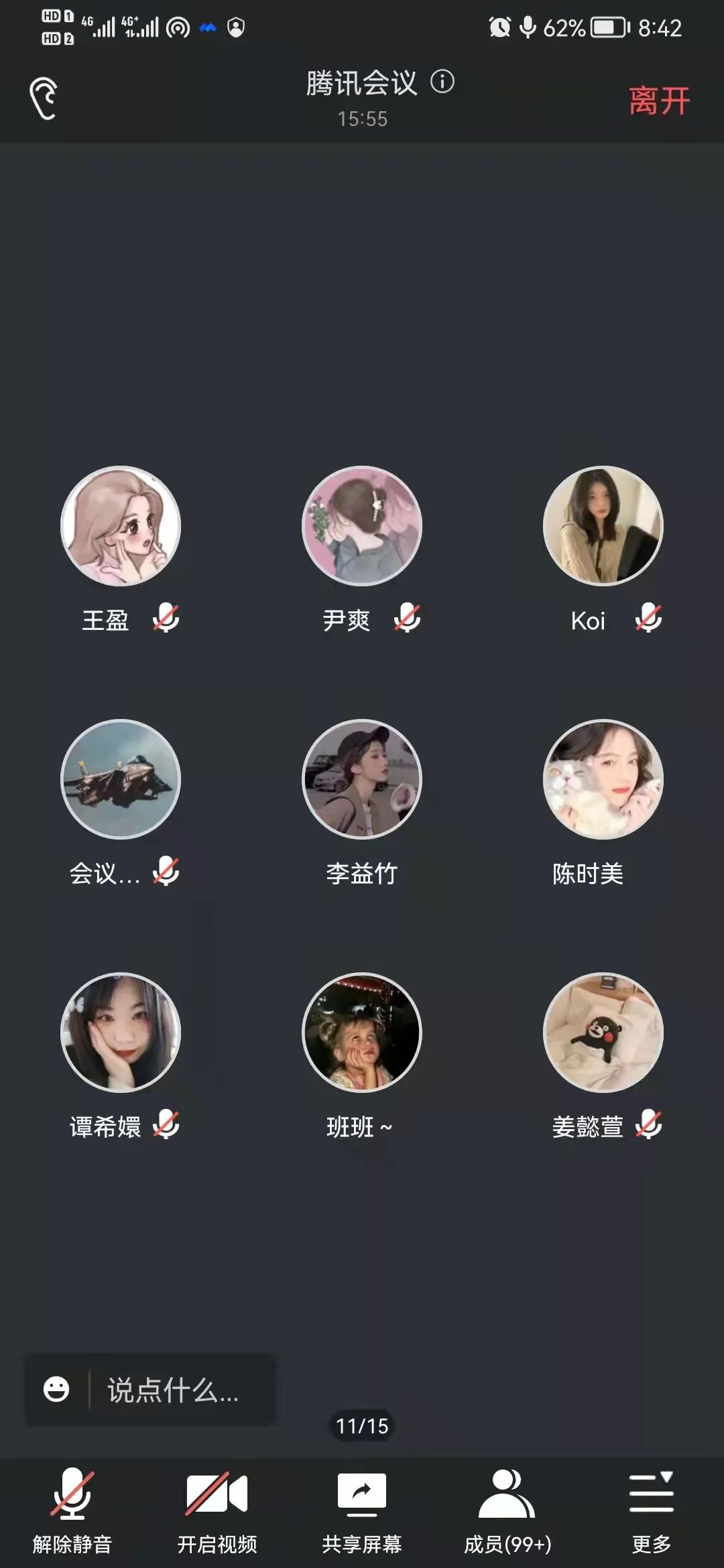724x1568 pixels.
Task: Open the 成员(99+) members list
Action: coord(507,1508)
